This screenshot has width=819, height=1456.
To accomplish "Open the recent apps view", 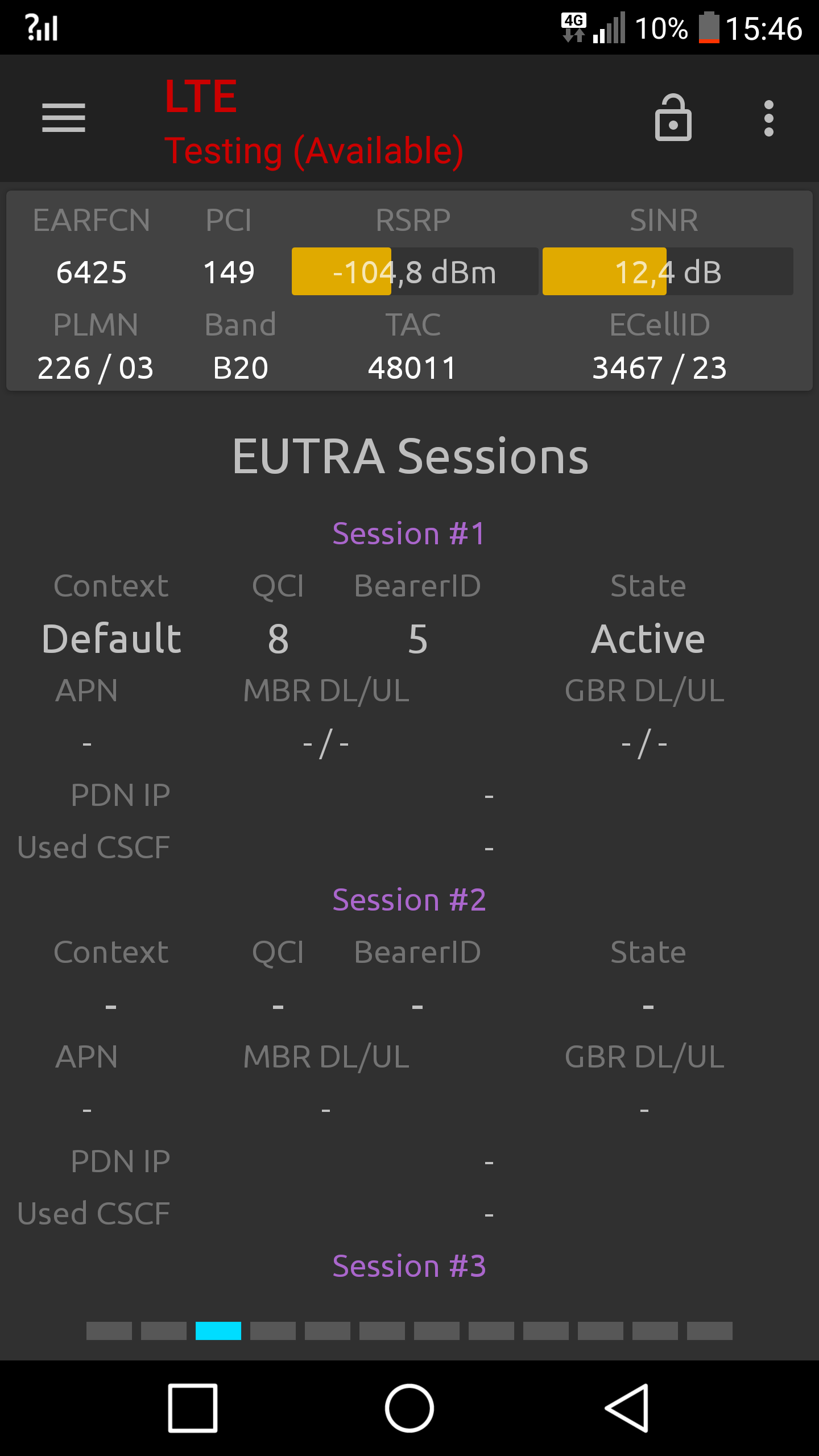I will pos(193,1408).
